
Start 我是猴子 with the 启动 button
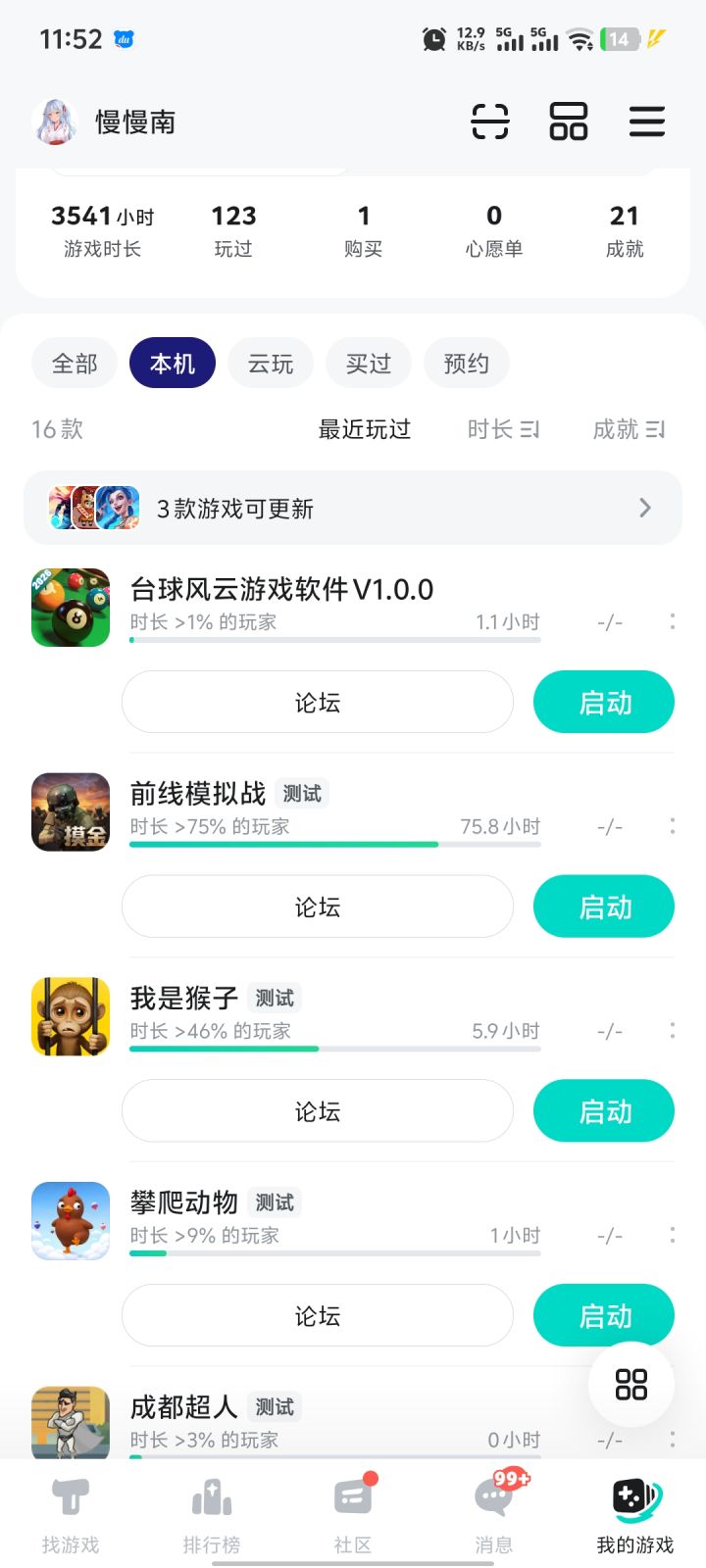pyautogui.click(x=604, y=1110)
